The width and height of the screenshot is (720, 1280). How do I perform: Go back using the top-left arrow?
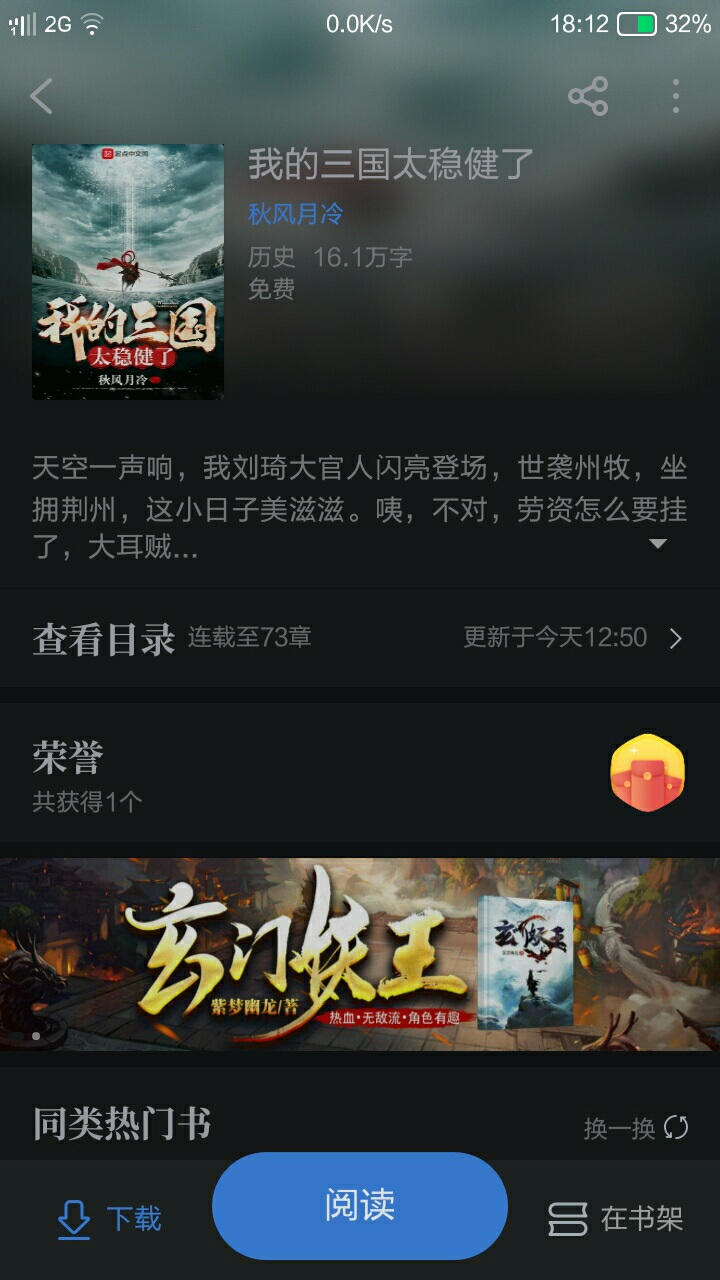tap(41, 96)
